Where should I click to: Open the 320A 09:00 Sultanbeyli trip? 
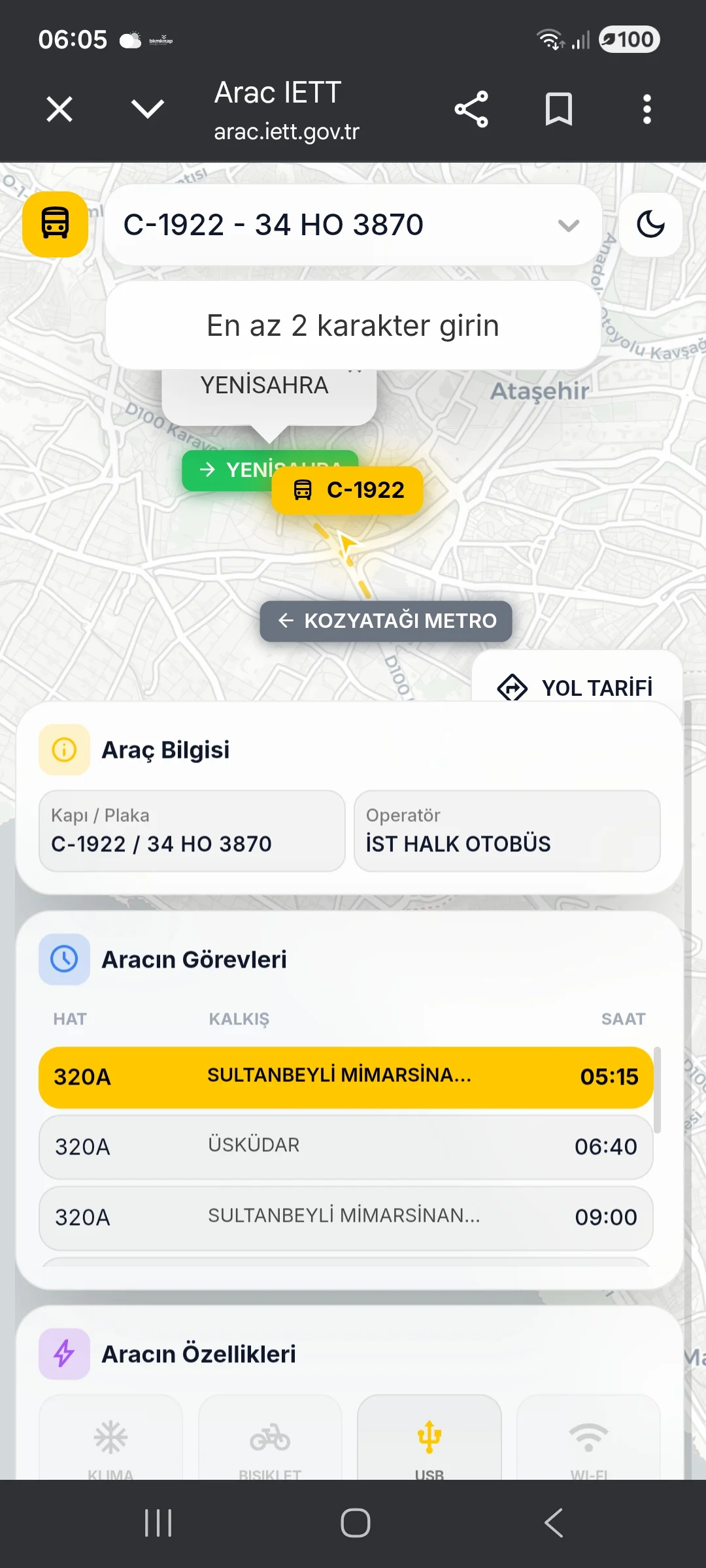pyautogui.click(x=346, y=1217)
